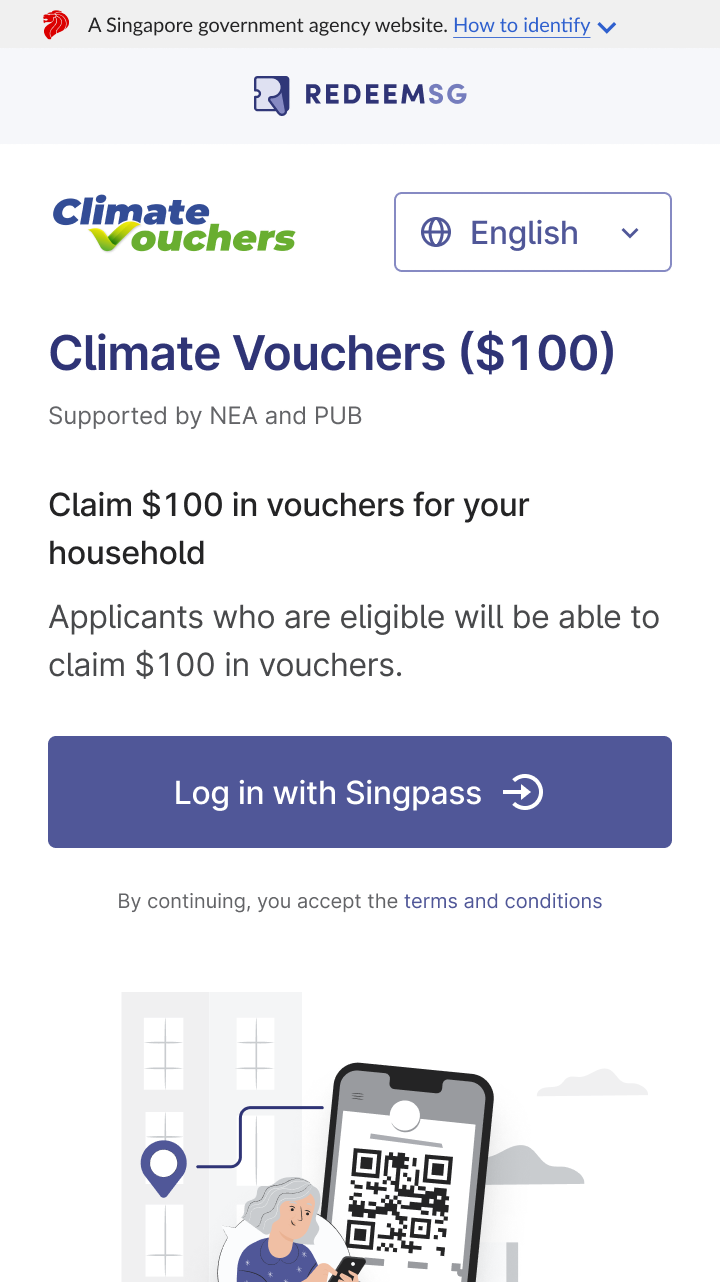Screen dimensions: 720x1282
Task: Click the Climate Vouchers ($100) page heading
Action: pos(332,353)
